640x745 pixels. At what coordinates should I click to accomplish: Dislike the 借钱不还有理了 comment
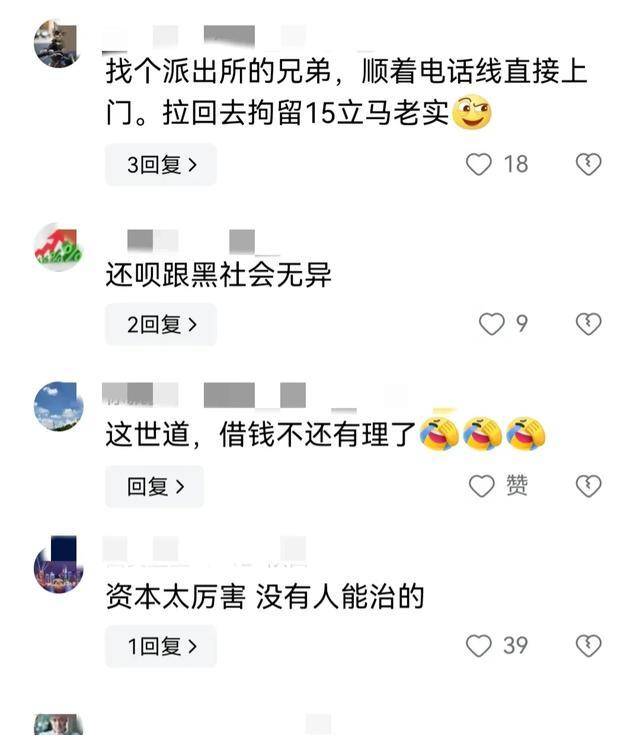[589, 487]
